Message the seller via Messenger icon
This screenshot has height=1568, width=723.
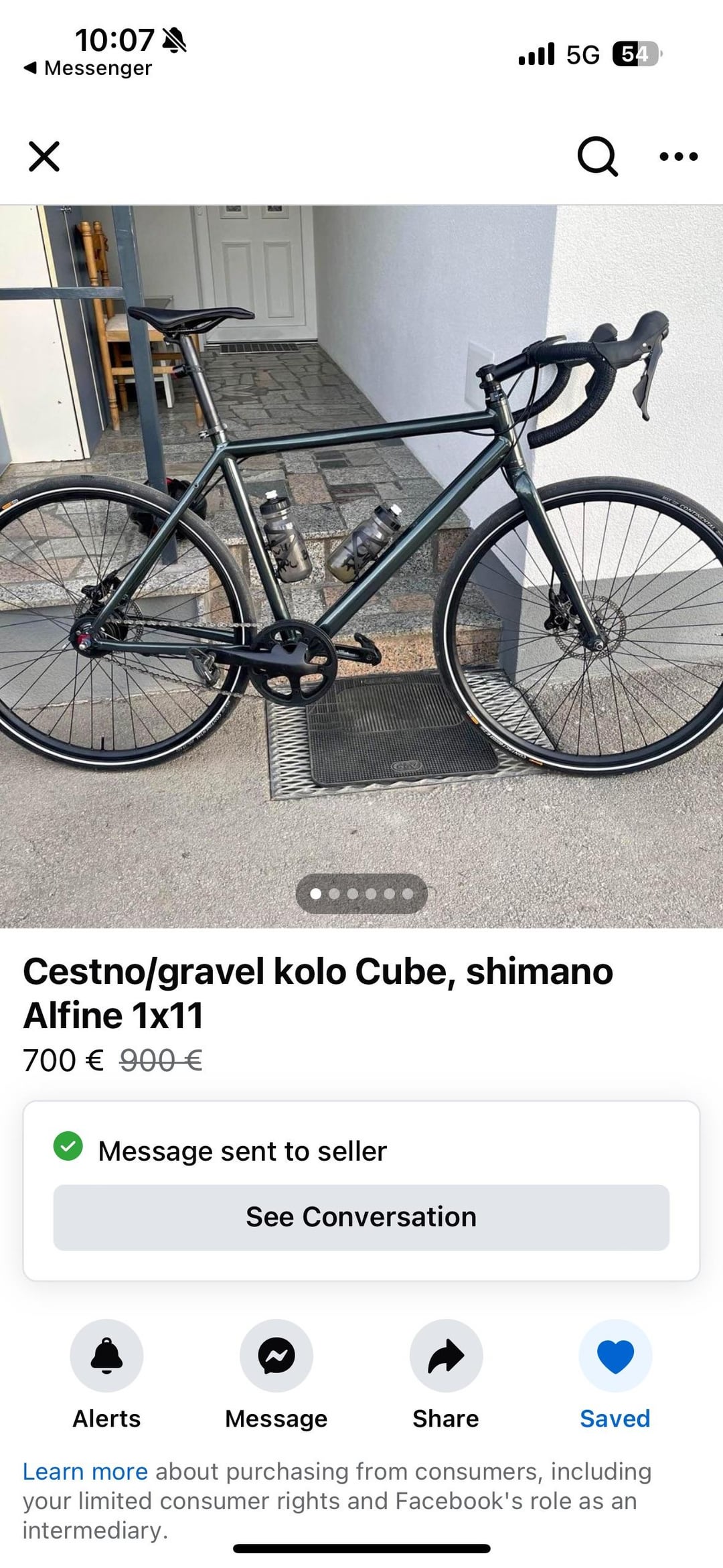(x=276, y=1356)
